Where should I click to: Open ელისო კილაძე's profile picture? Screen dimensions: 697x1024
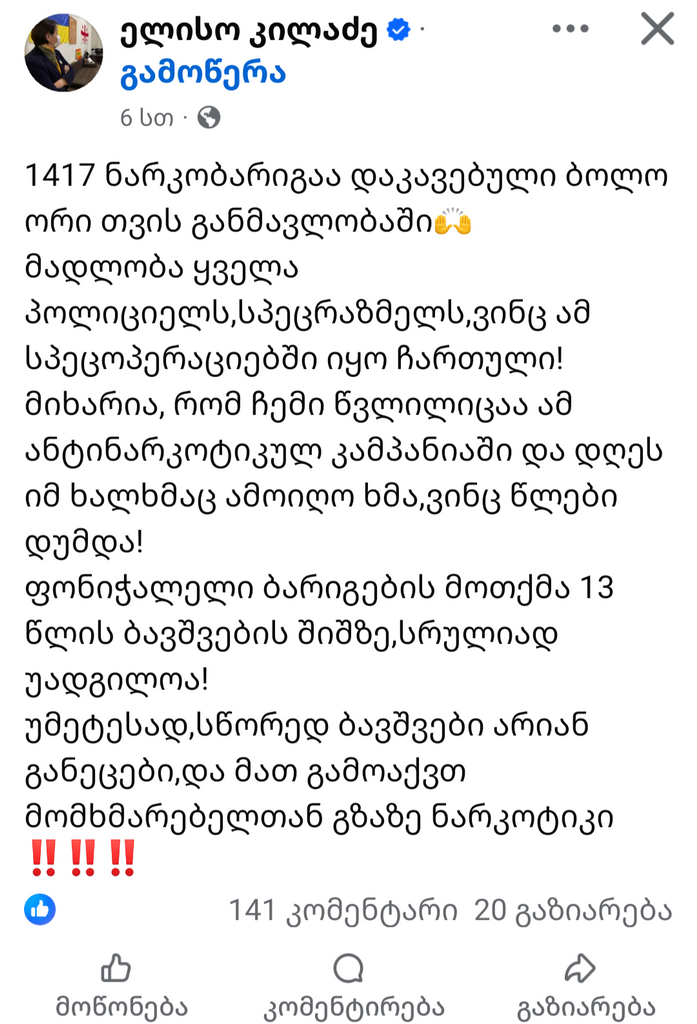click(x=63, y=54)
